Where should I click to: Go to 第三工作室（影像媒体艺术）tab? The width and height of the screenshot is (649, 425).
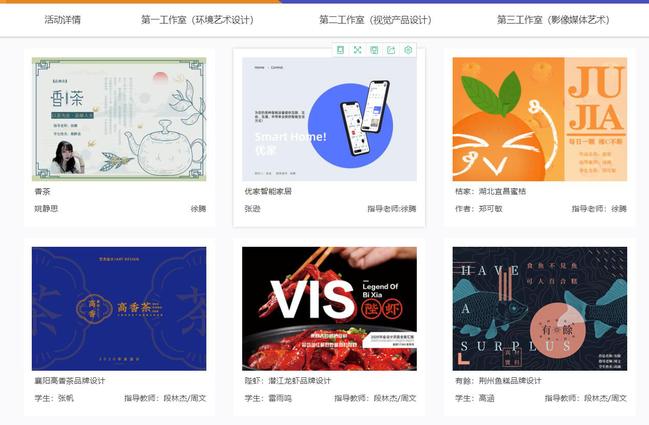pos(553,19)
